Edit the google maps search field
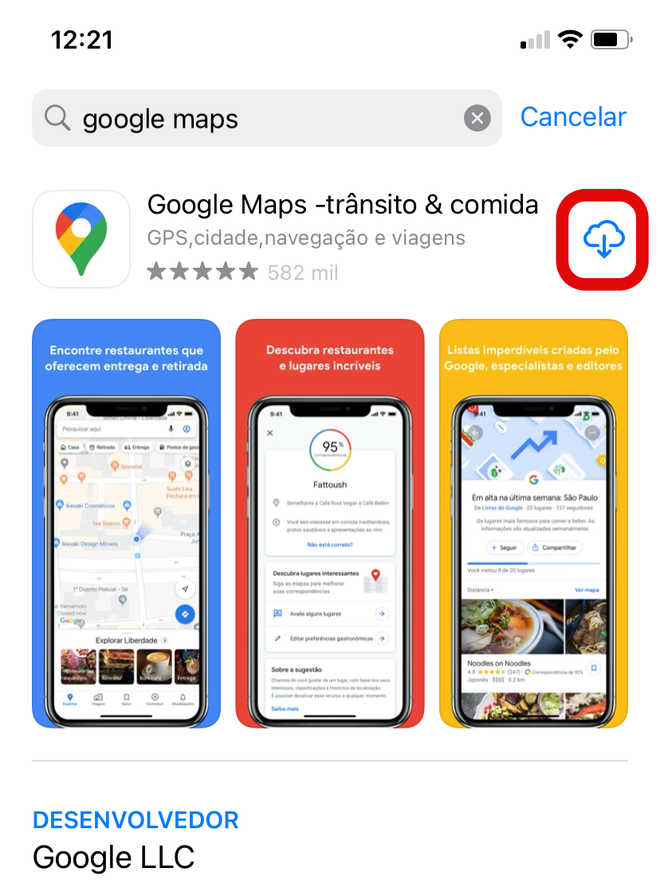 [260, 119]
